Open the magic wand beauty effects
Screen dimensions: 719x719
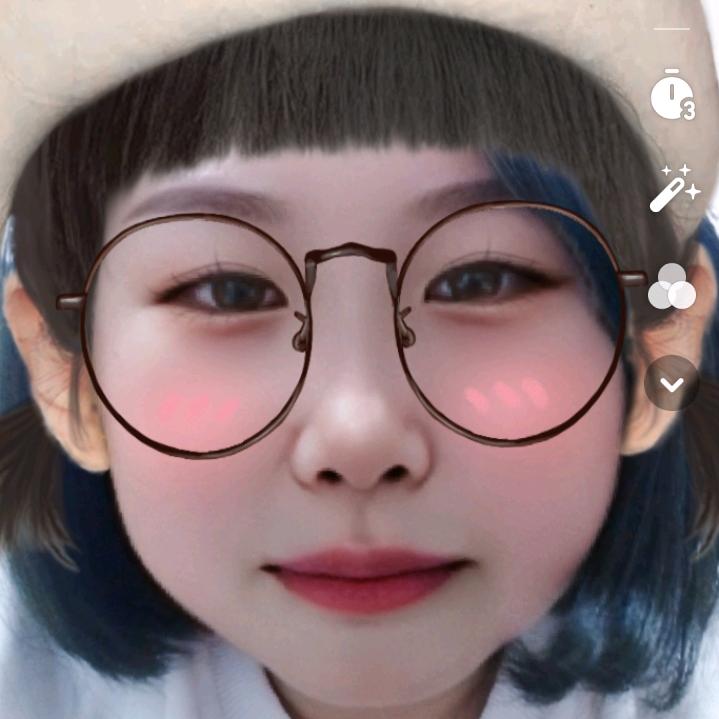point(673,189)
